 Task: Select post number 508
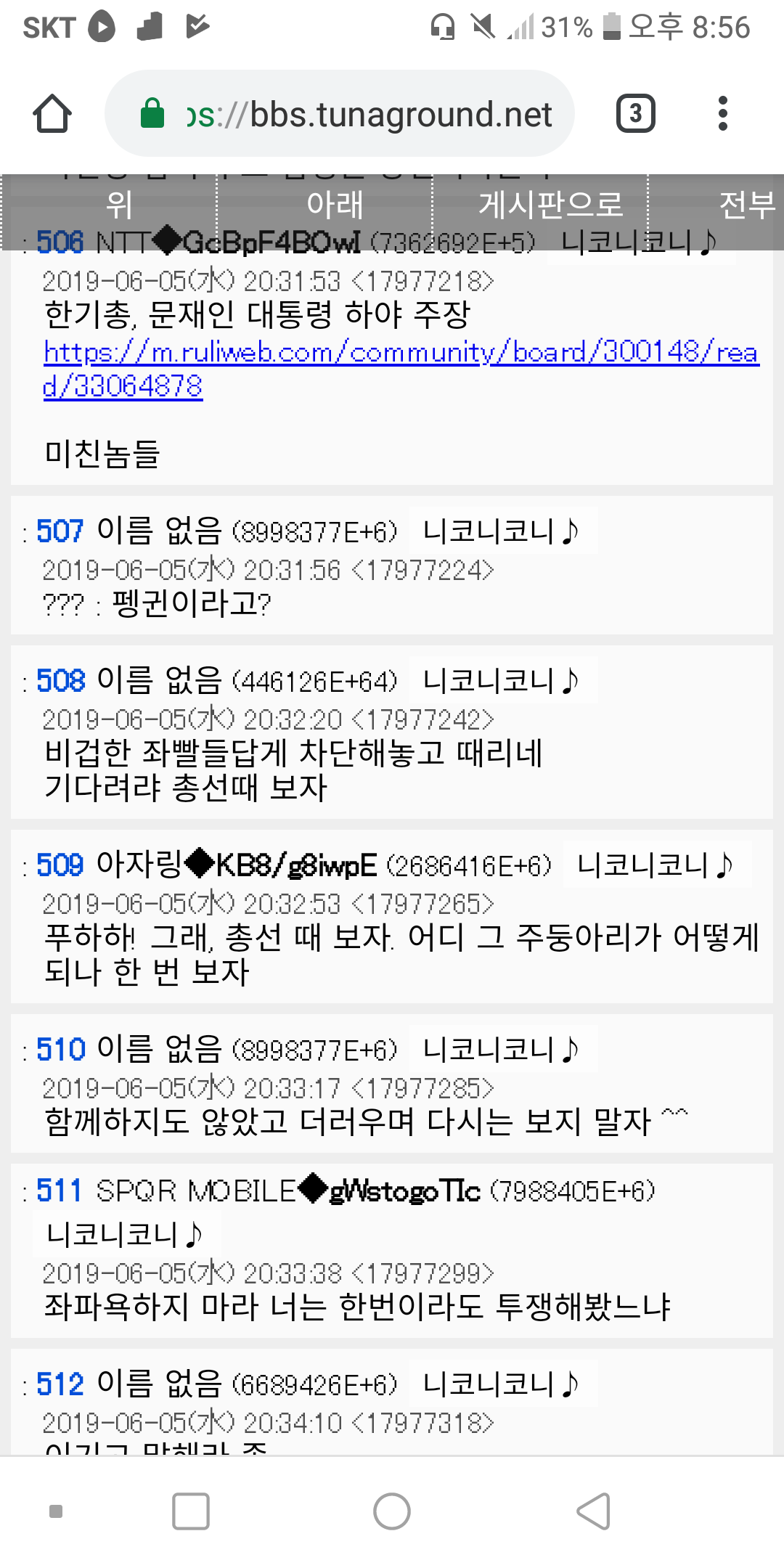click(x=61, y=681)
